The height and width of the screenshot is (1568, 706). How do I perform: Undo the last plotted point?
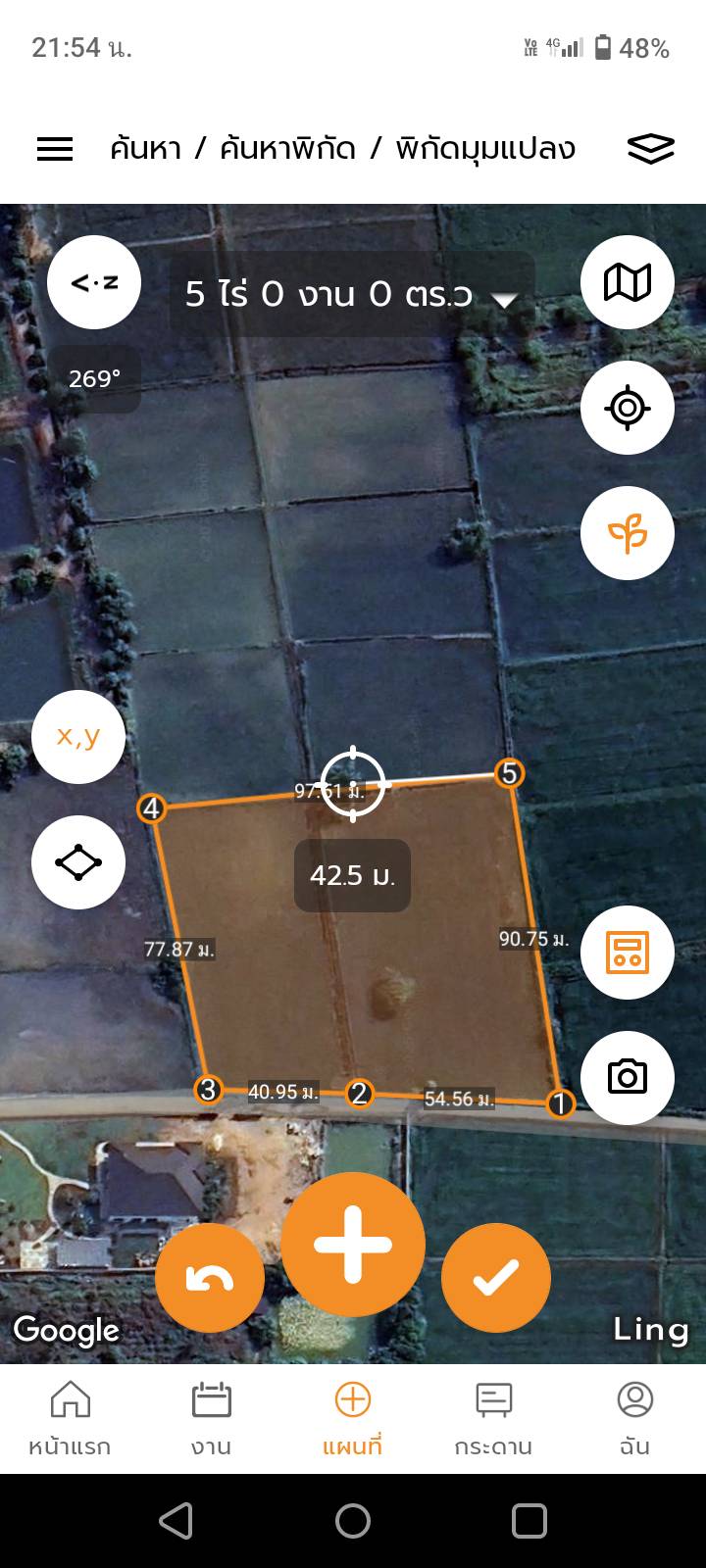point(210,1279)
